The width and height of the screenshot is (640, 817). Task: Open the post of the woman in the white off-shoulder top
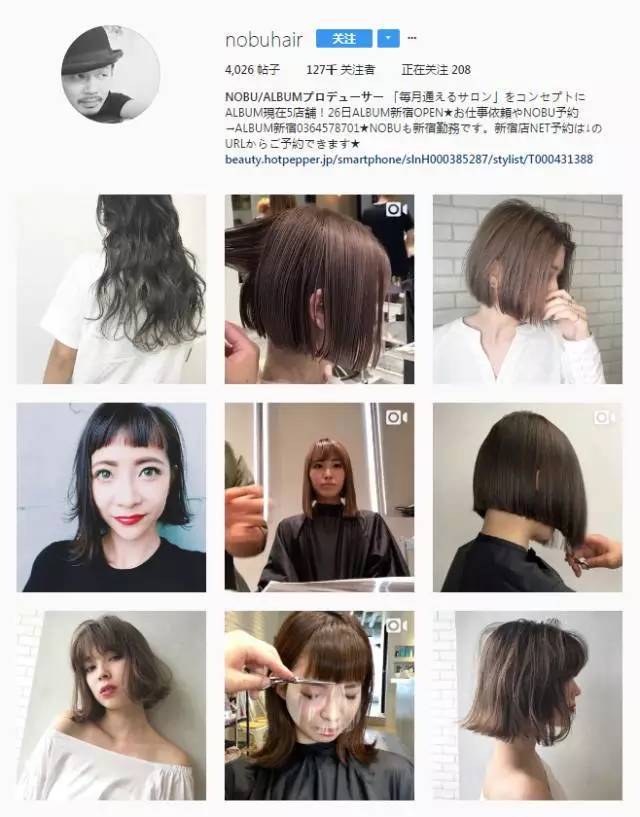click(111, 705)
